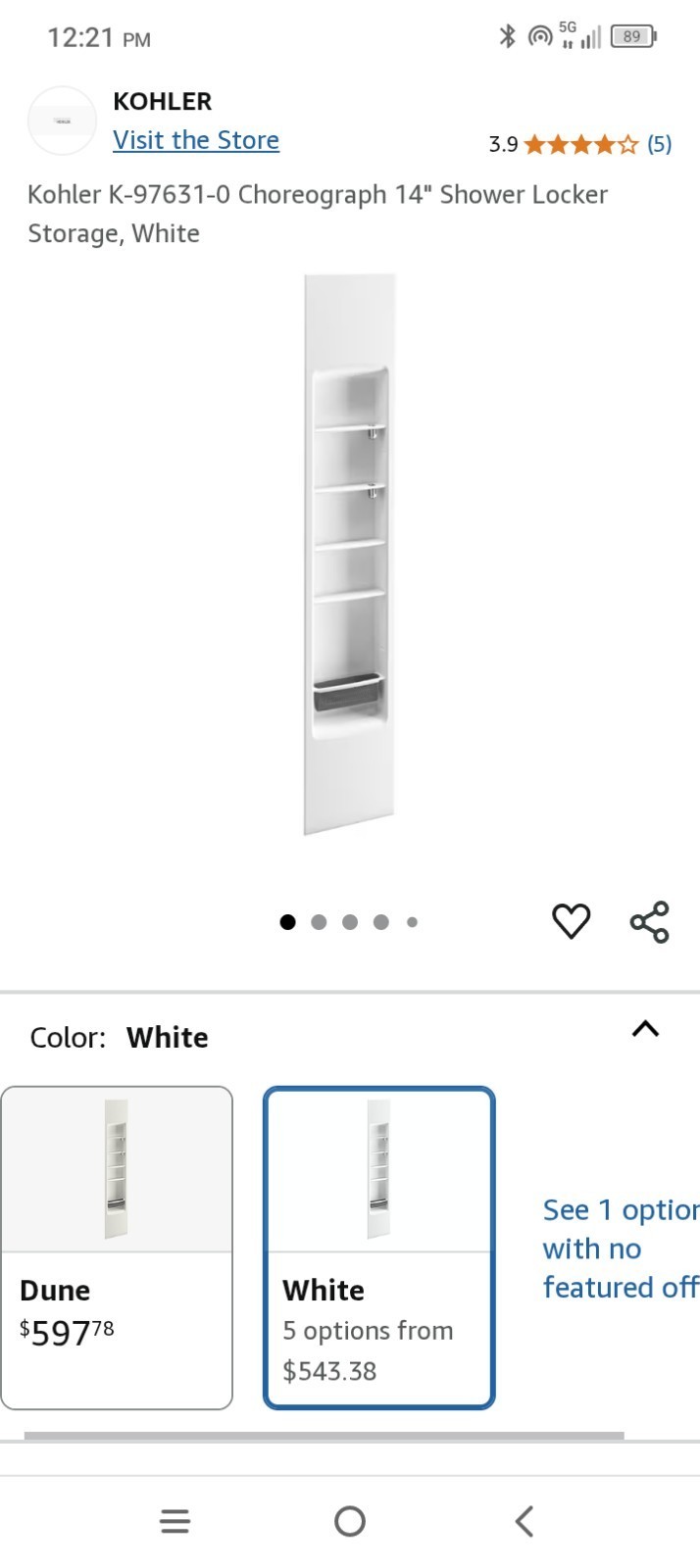The width and height of the screenshot is (700, 1568).
Task: Open recent apps menu
Action: click(x=175, y=1521)
